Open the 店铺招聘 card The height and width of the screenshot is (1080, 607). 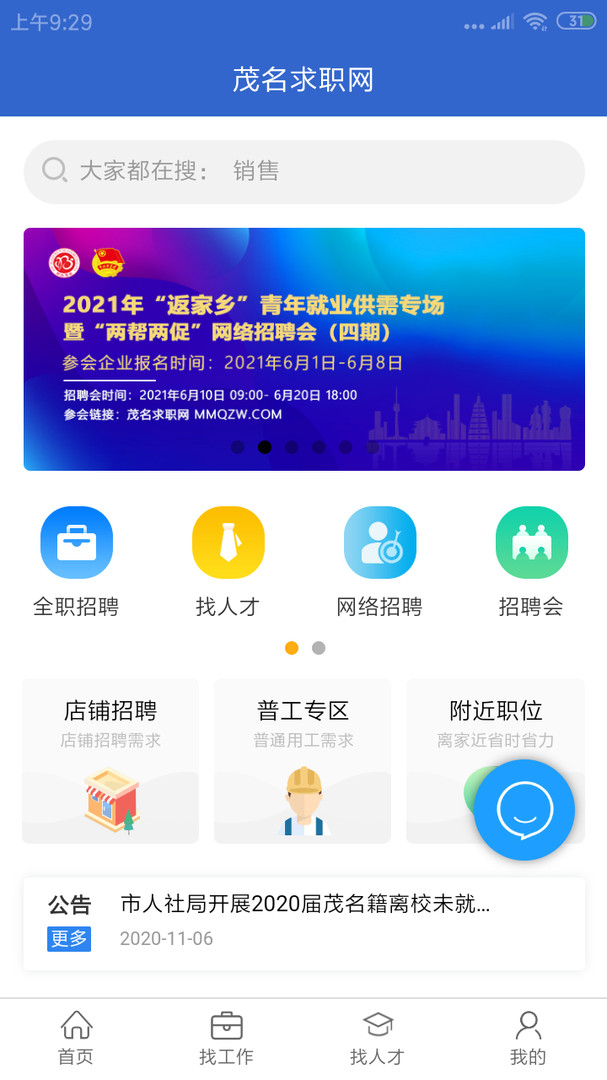point(110,760)
